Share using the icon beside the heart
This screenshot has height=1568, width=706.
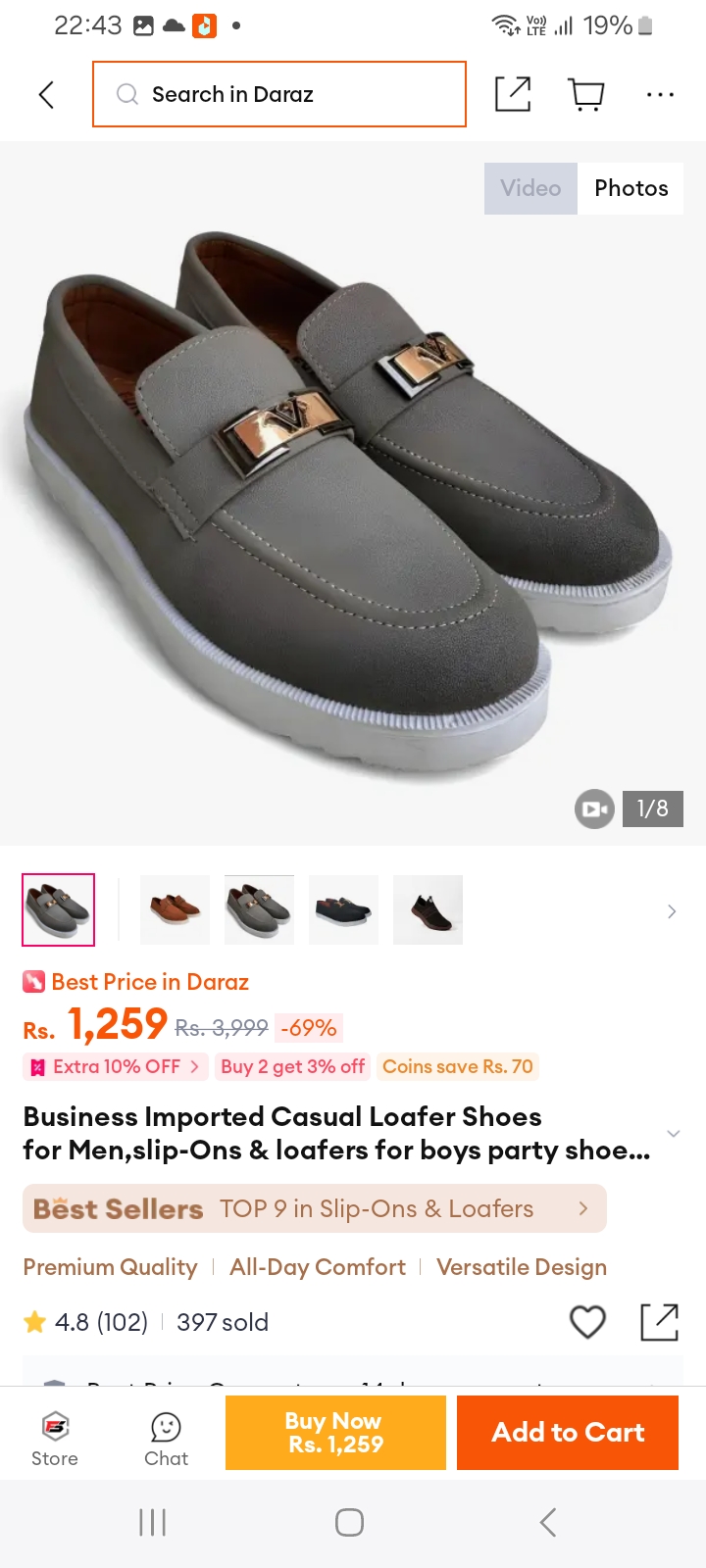pyautogui.click(x=659, y=1322)
